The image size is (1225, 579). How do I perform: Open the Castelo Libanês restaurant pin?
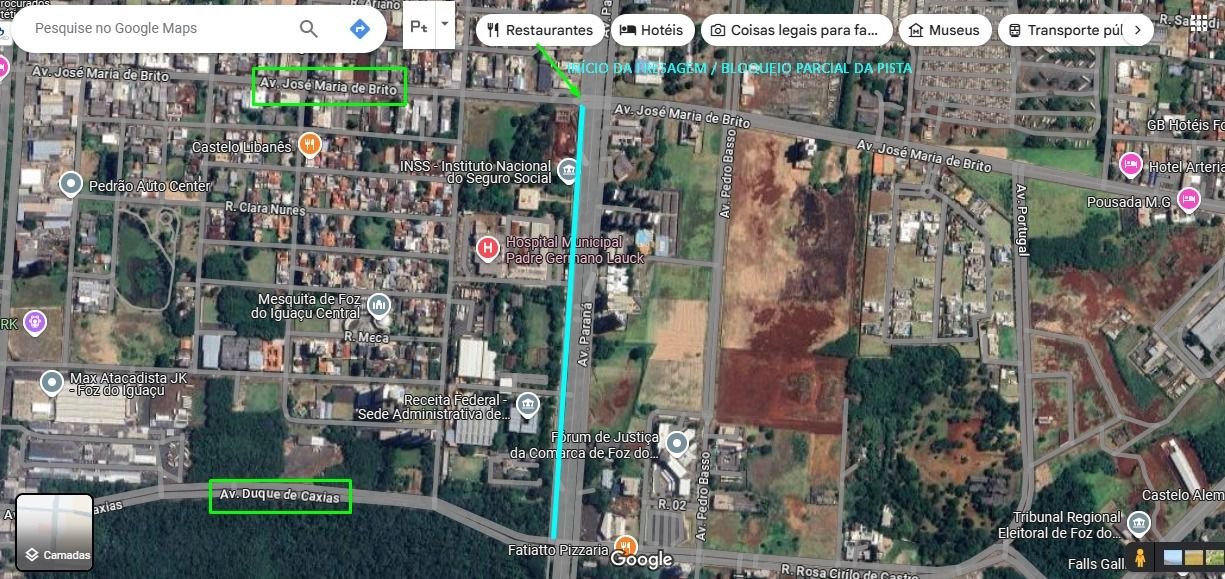point(311,145)
